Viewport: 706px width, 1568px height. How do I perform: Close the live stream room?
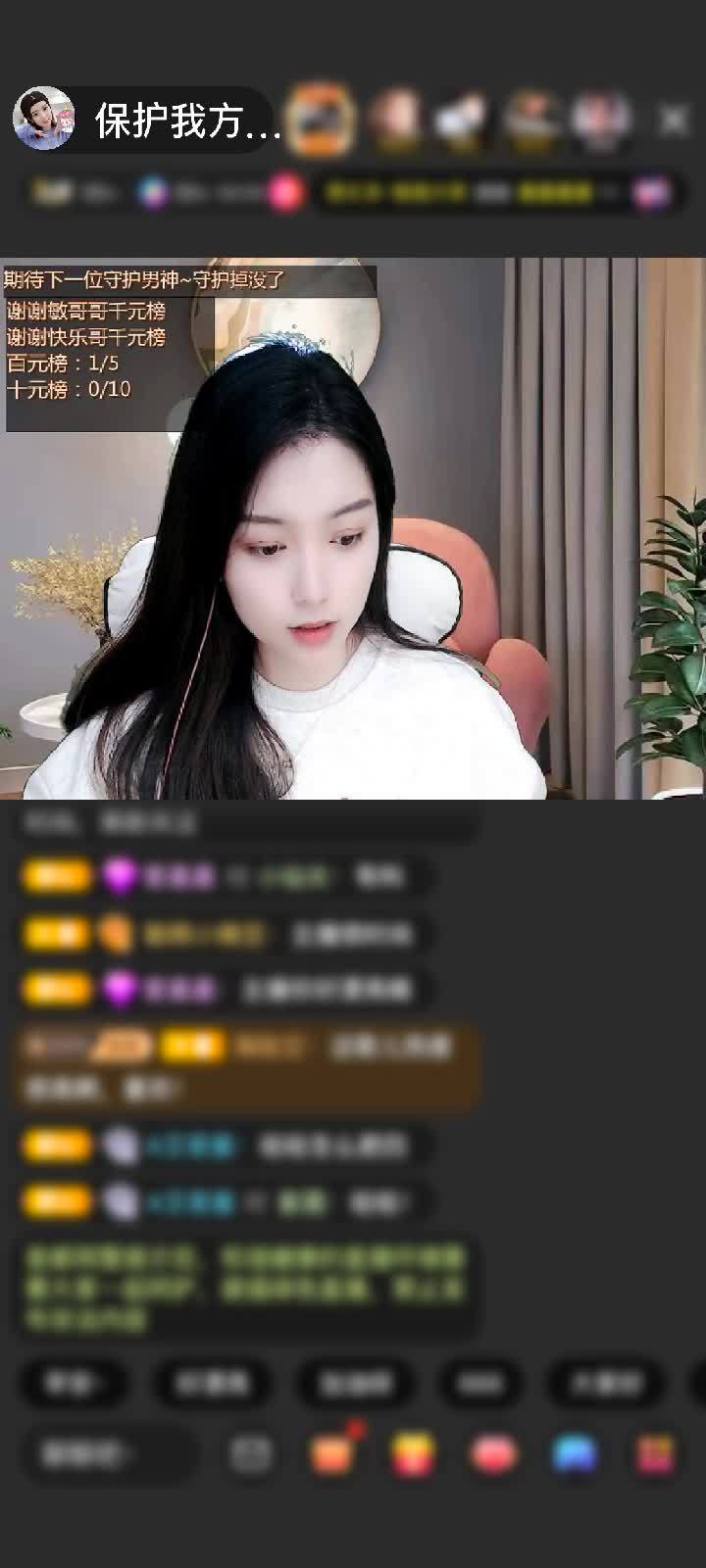pos(674,121)
